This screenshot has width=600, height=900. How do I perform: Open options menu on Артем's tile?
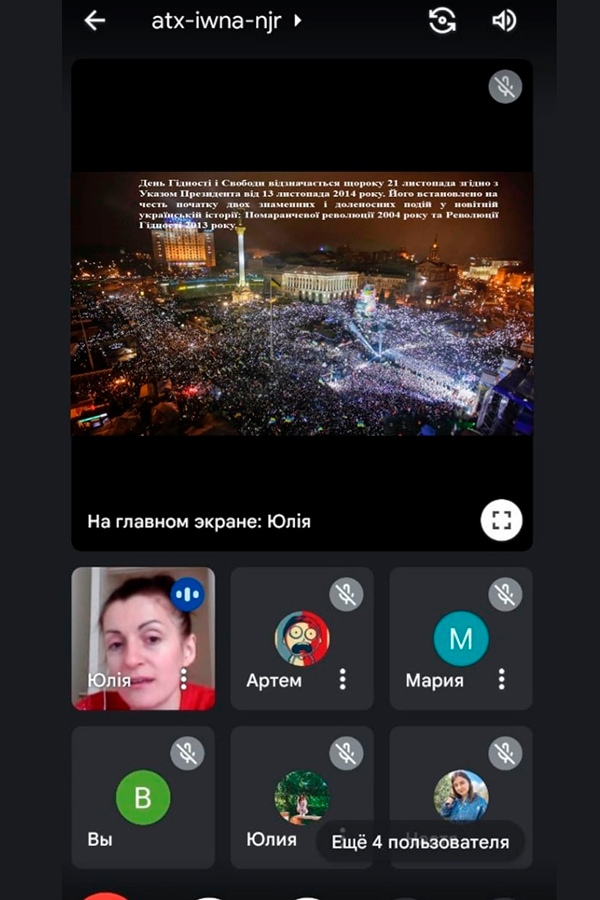coord(343,679)
